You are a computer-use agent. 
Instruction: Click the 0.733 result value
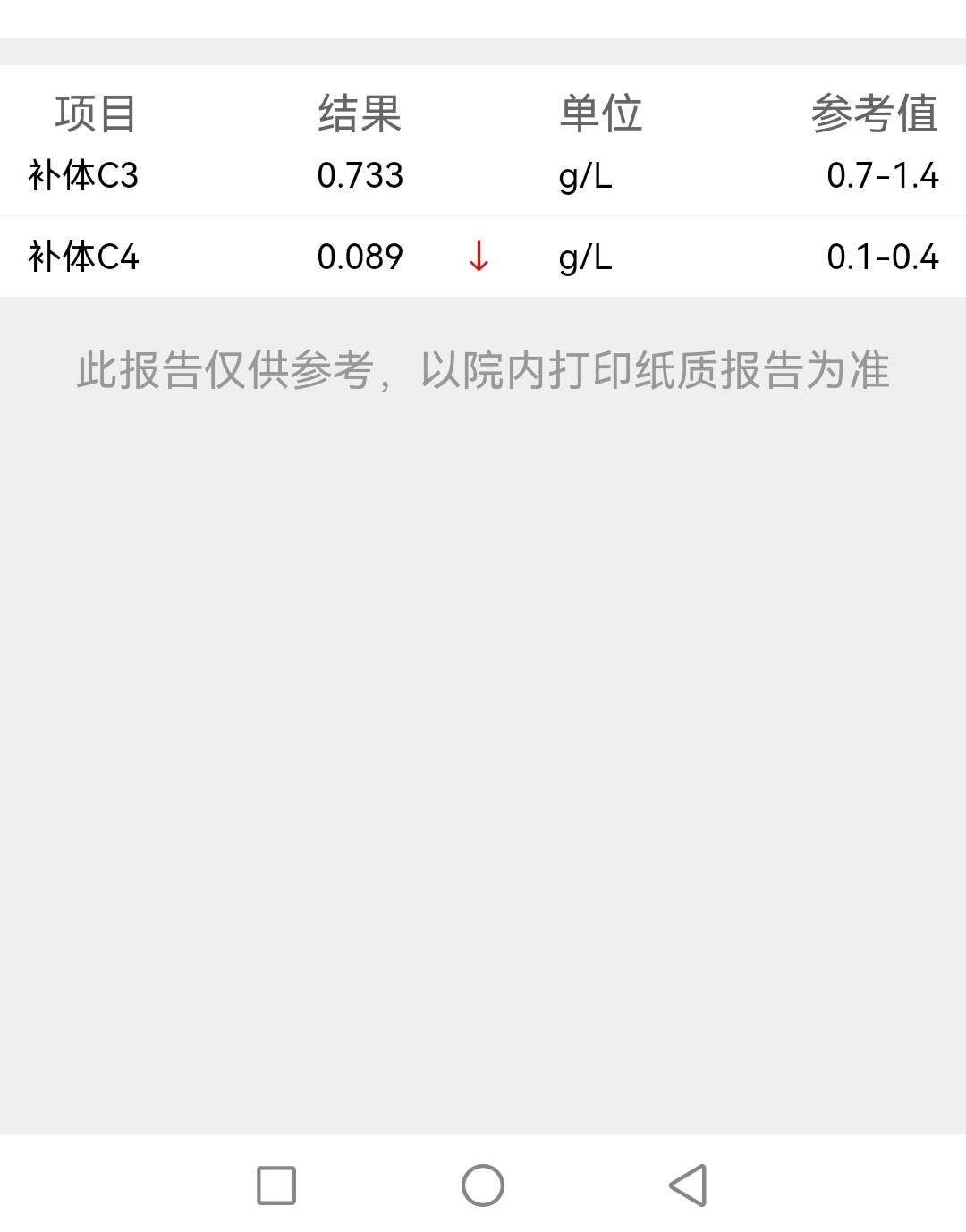361,176
